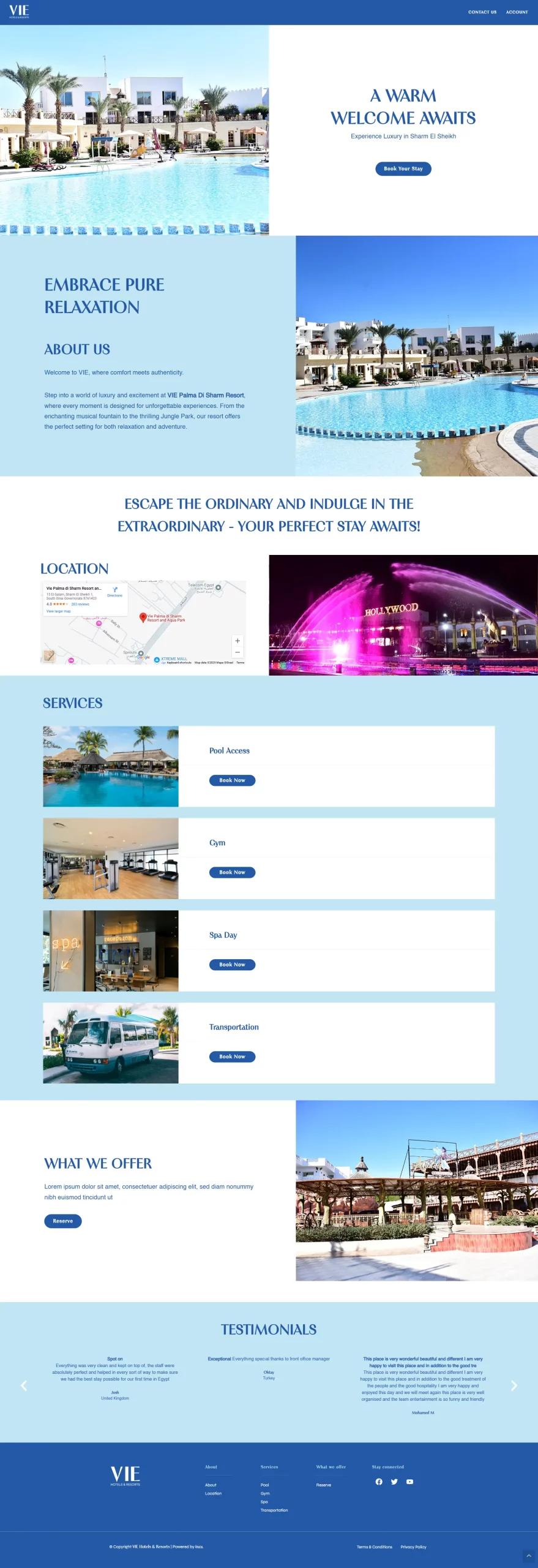Open Privacy Policy

[413, 1547]
